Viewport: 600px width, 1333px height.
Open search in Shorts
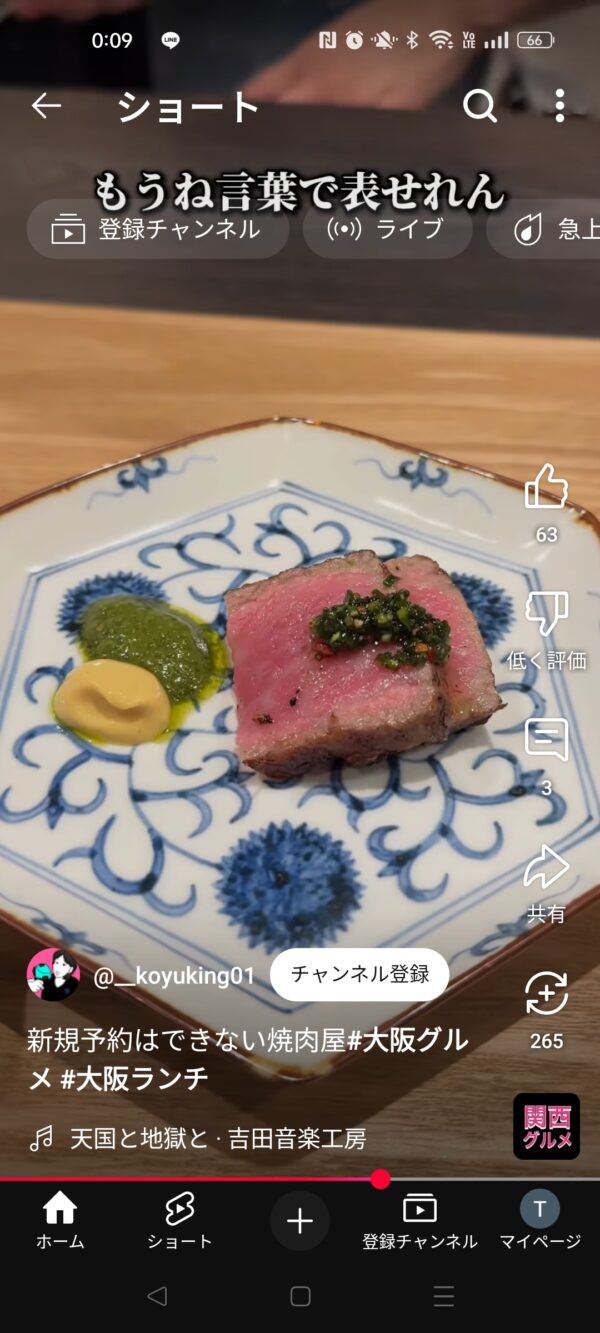[480, 106]
